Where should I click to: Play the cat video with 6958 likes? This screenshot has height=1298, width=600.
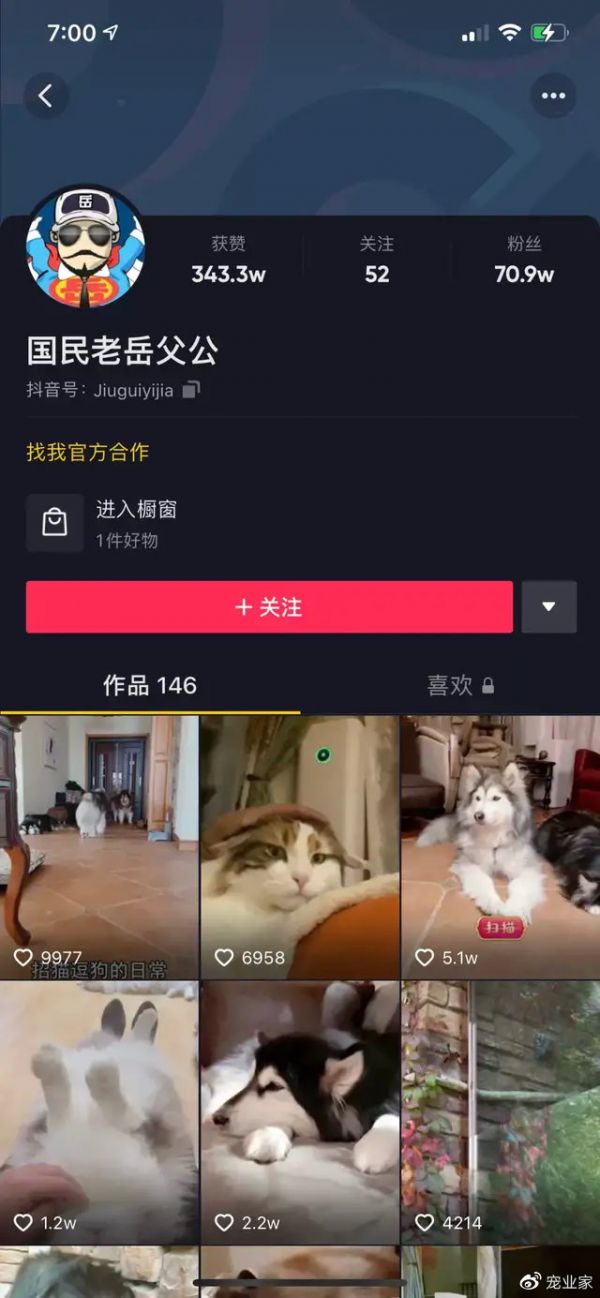point(300,845)
